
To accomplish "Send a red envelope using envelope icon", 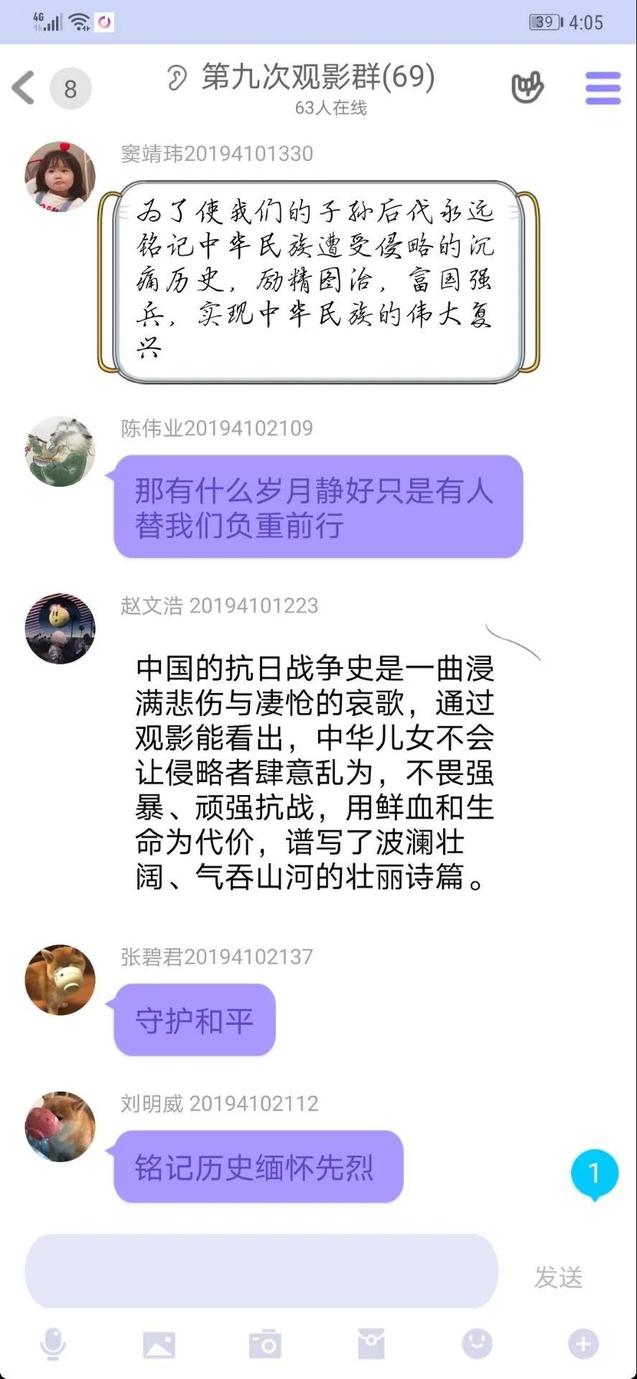I will pos(371,1344).
